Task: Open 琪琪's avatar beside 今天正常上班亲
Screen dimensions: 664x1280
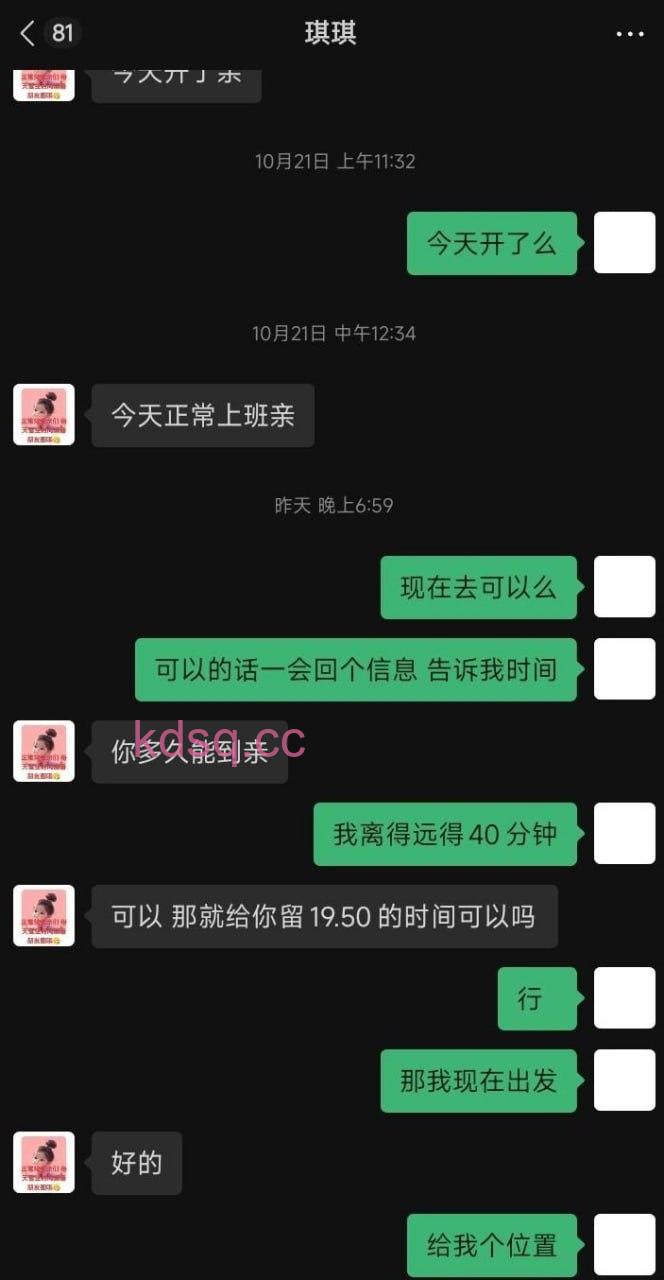Action: 44,415
